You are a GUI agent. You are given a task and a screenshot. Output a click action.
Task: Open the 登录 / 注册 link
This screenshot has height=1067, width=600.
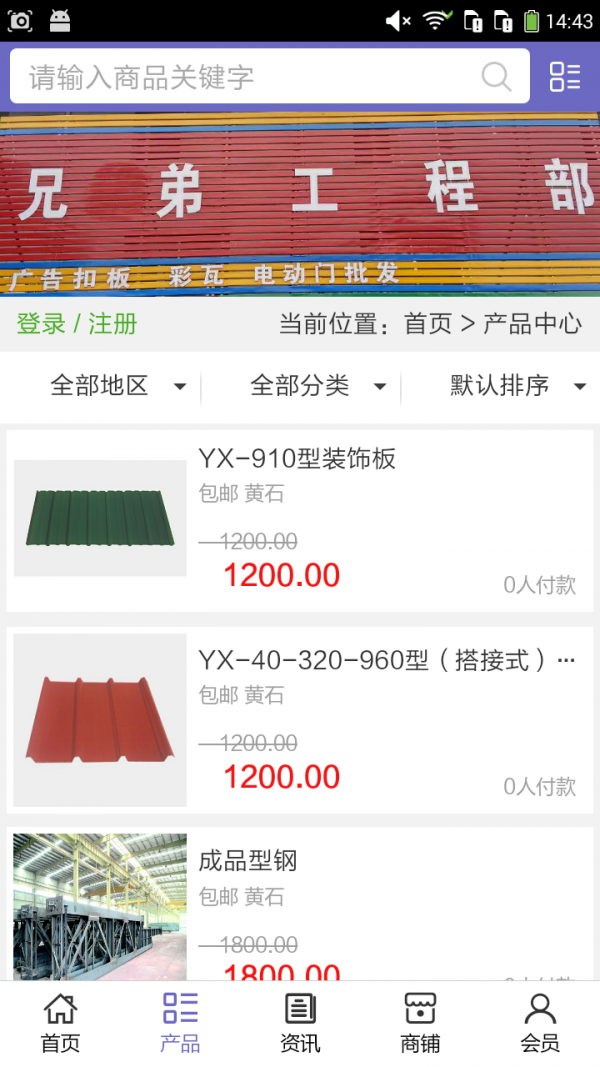77,324
